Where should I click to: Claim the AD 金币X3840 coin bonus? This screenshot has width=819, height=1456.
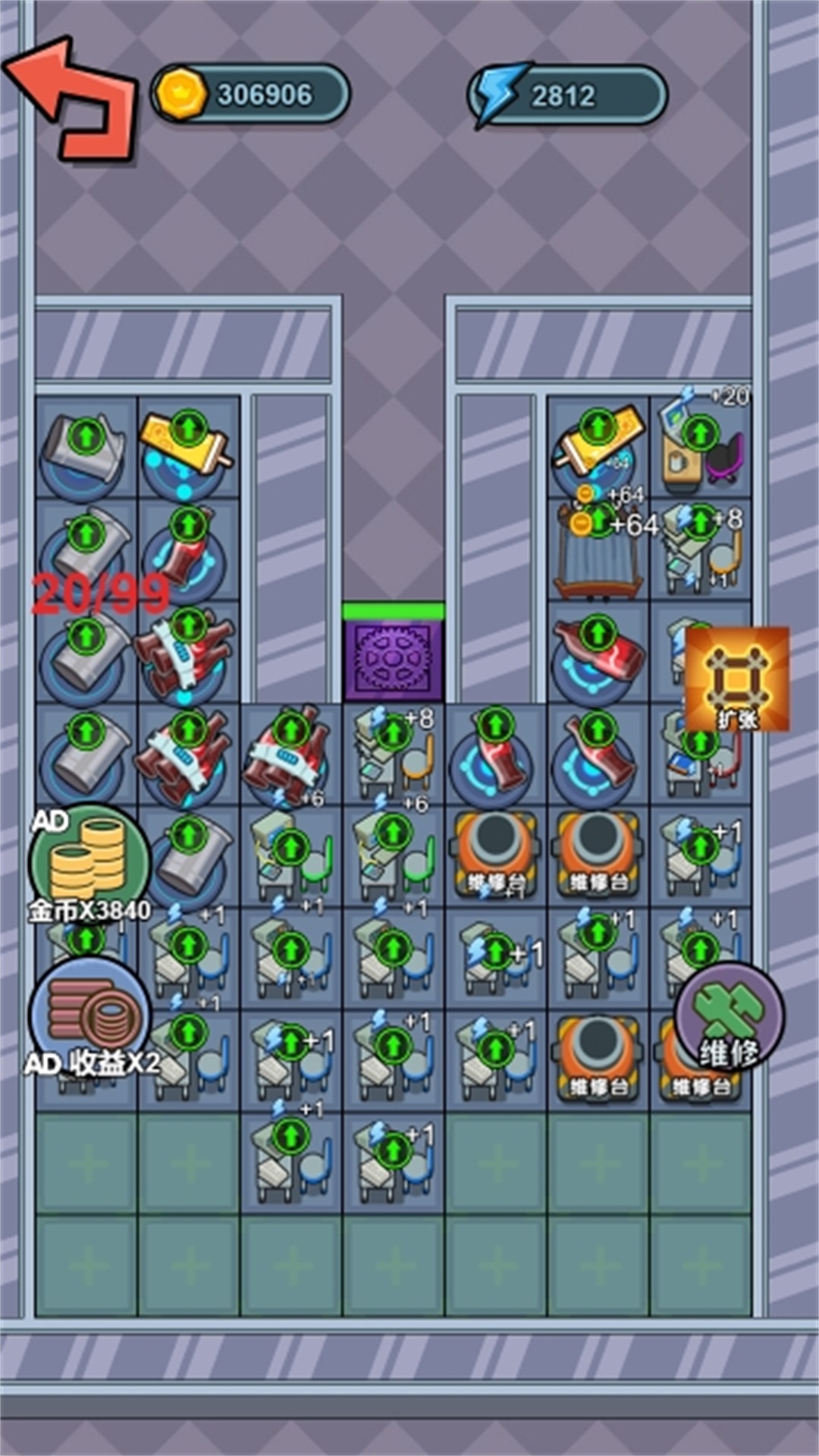coord(89,864)
